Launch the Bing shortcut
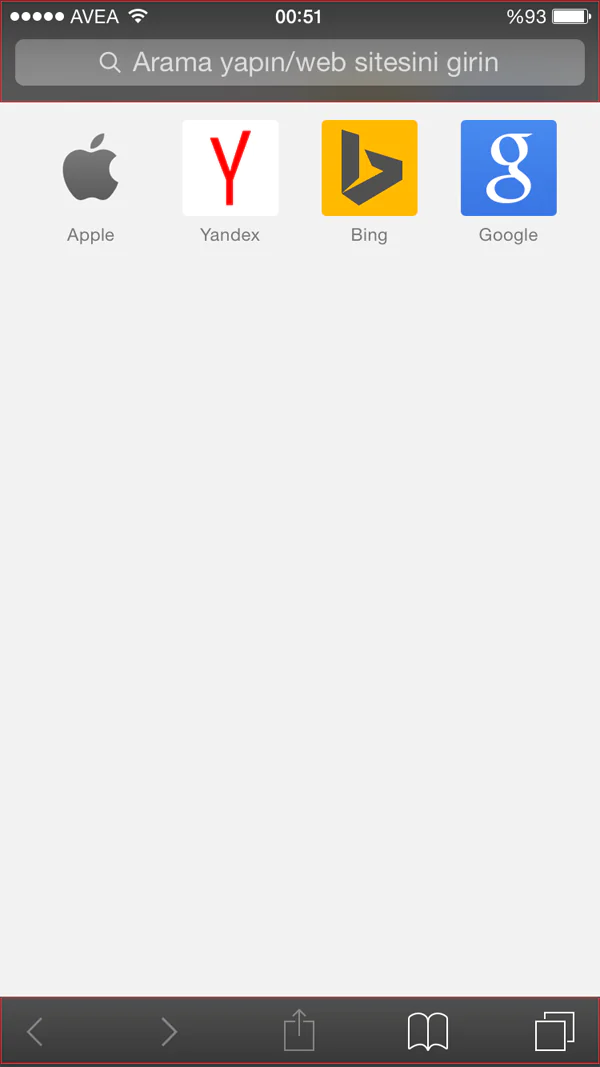 [369, 169]
